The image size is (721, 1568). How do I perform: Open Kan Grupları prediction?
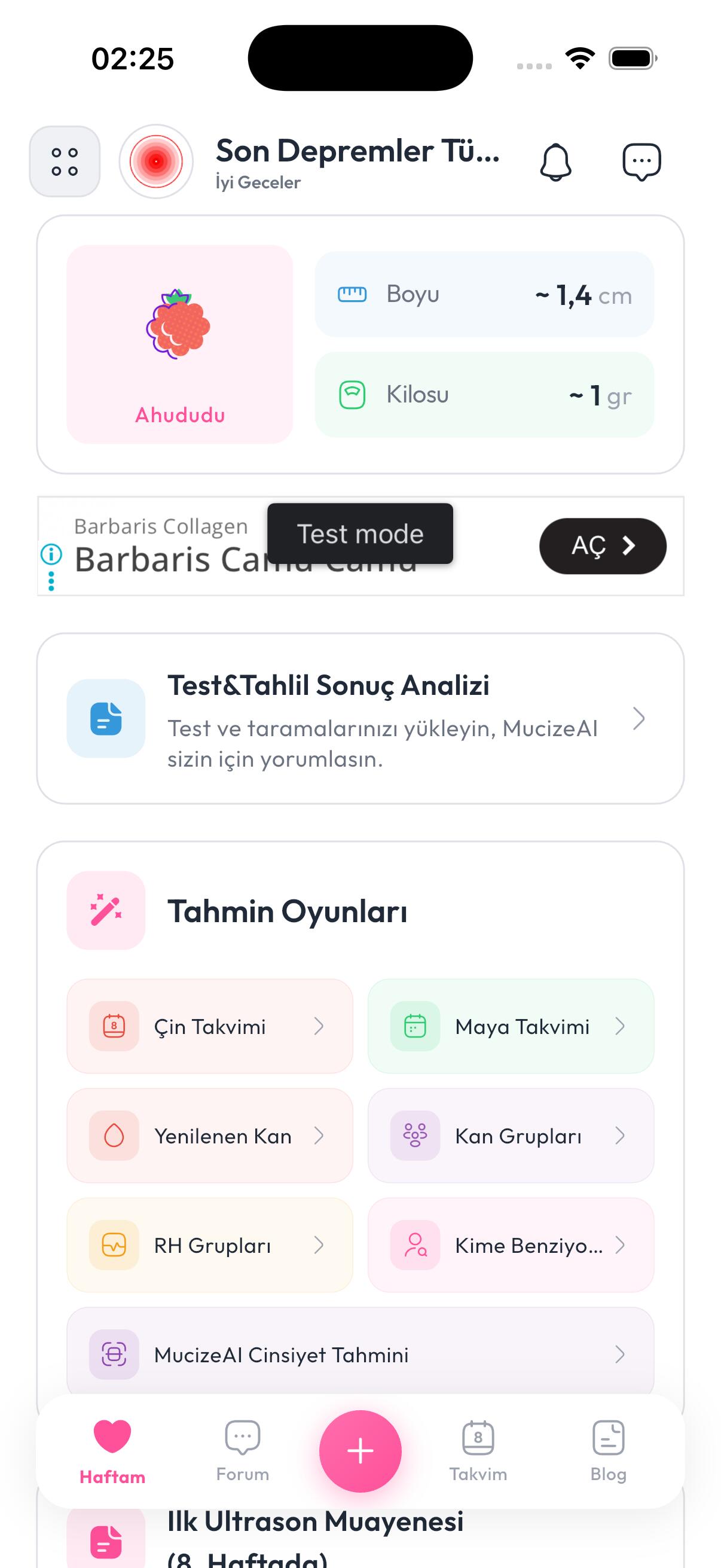[511, 1136]
